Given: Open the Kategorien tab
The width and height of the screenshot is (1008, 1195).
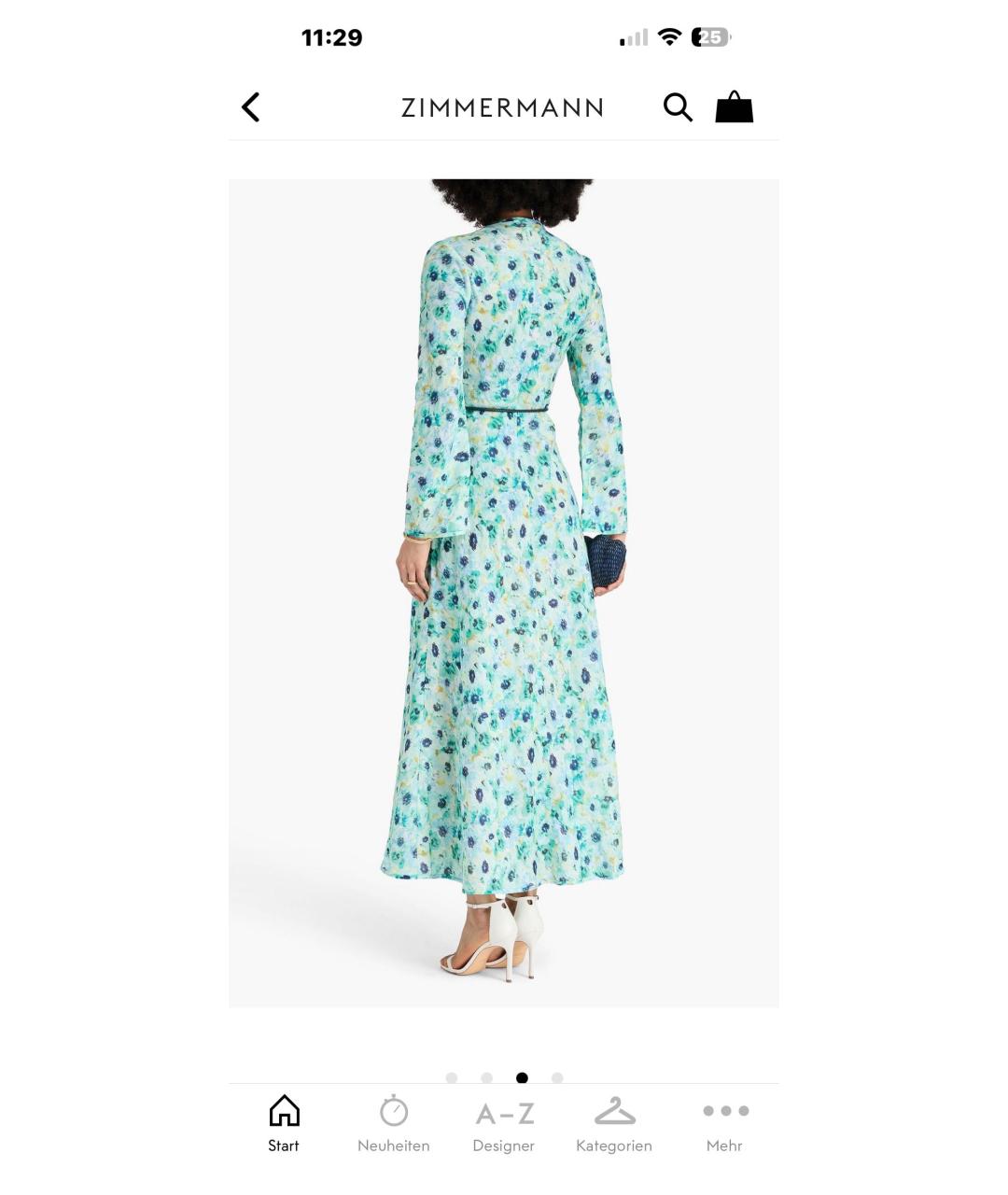Looking at the screenshot, I should (x=614, y=1124).
